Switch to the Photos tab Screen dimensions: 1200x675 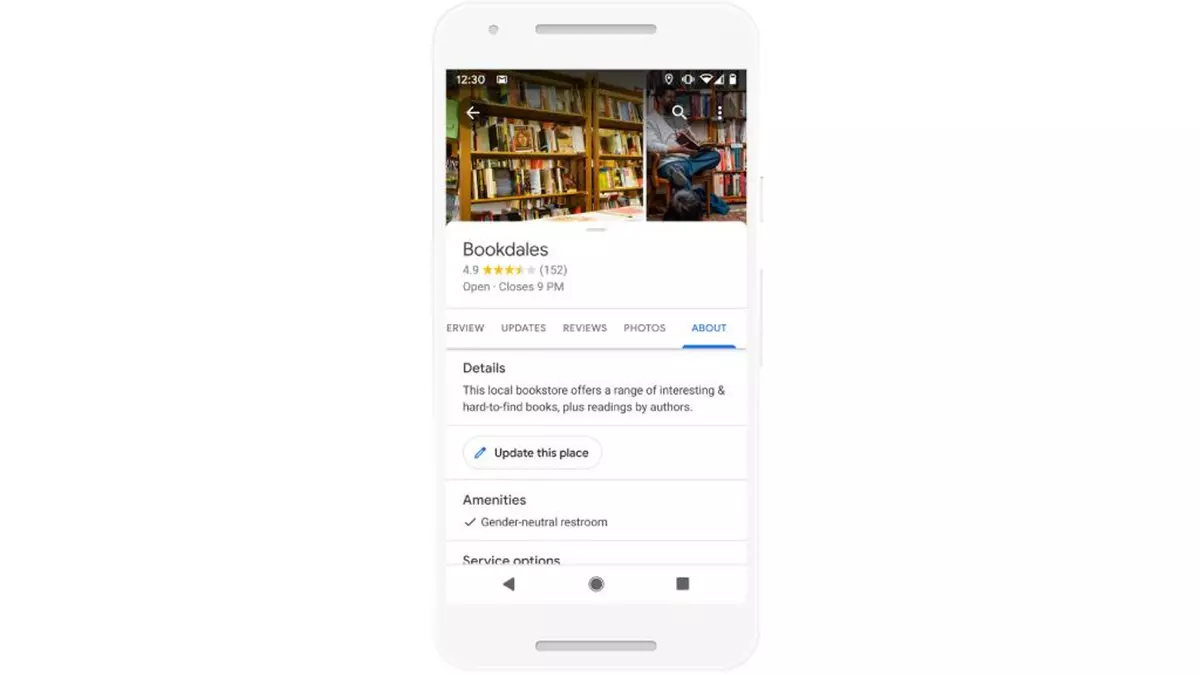(x=644, y=328)
